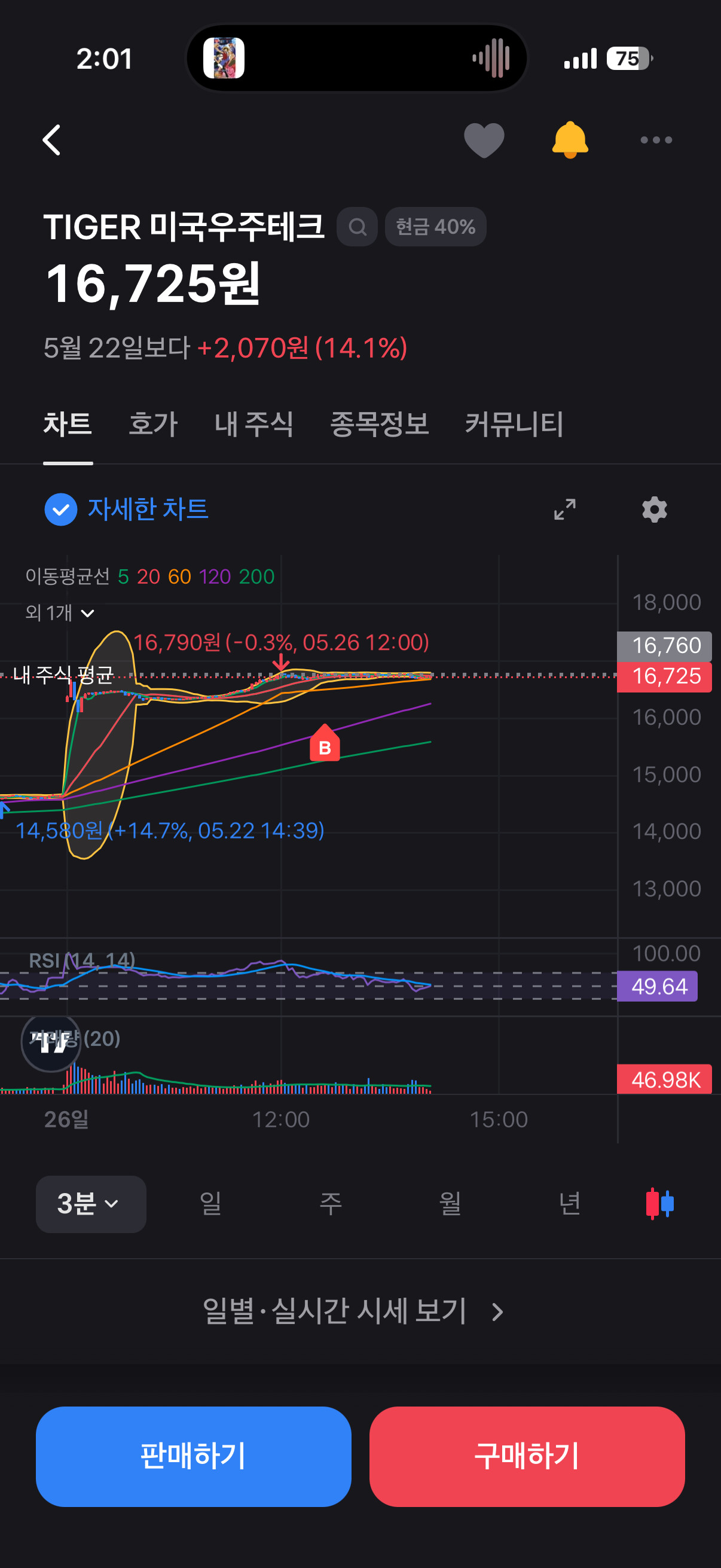721x1568 pixels.
Task: Toggle the 자세한 차트 checkbox
Action: pyautogui.click(x=61, y=510)
